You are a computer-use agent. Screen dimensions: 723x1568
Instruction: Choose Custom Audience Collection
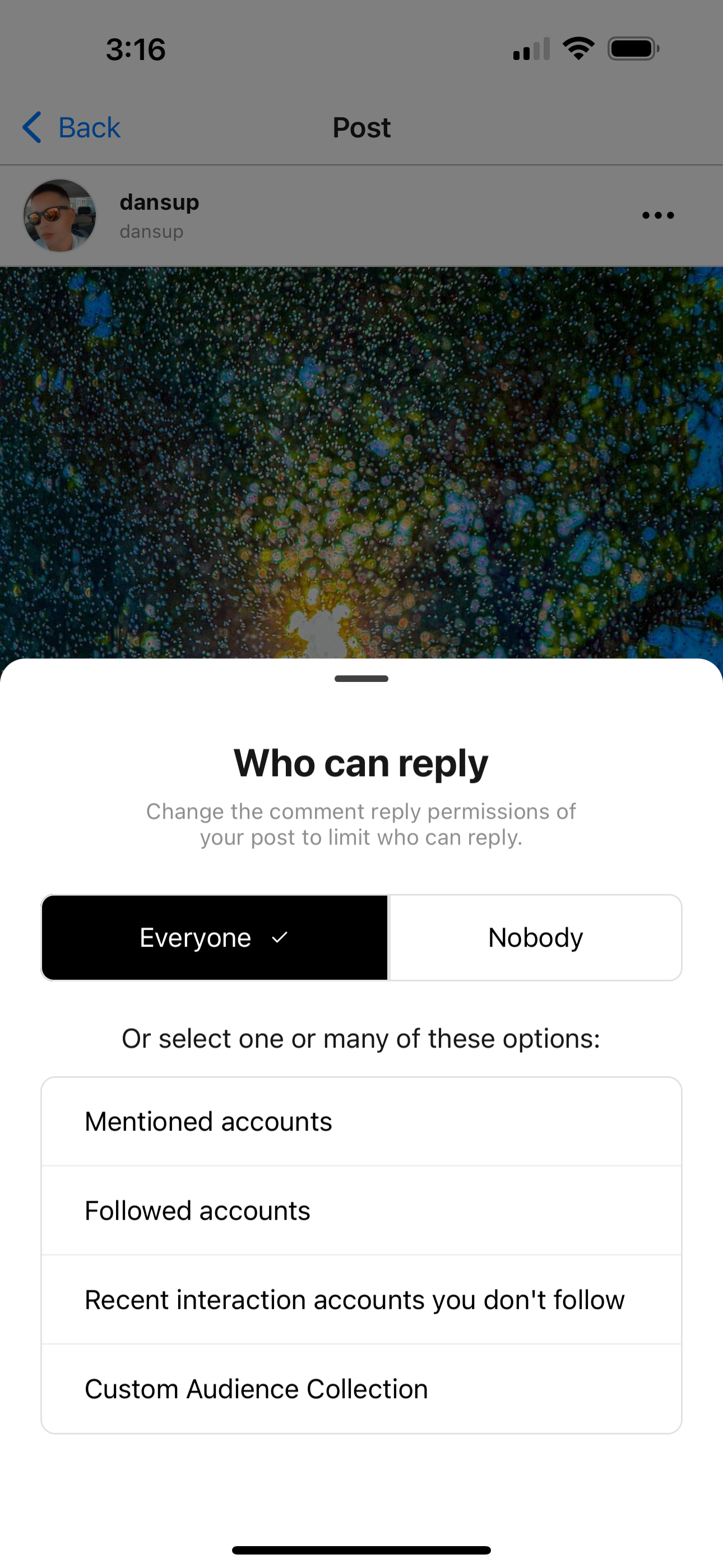pos(361,1389)
